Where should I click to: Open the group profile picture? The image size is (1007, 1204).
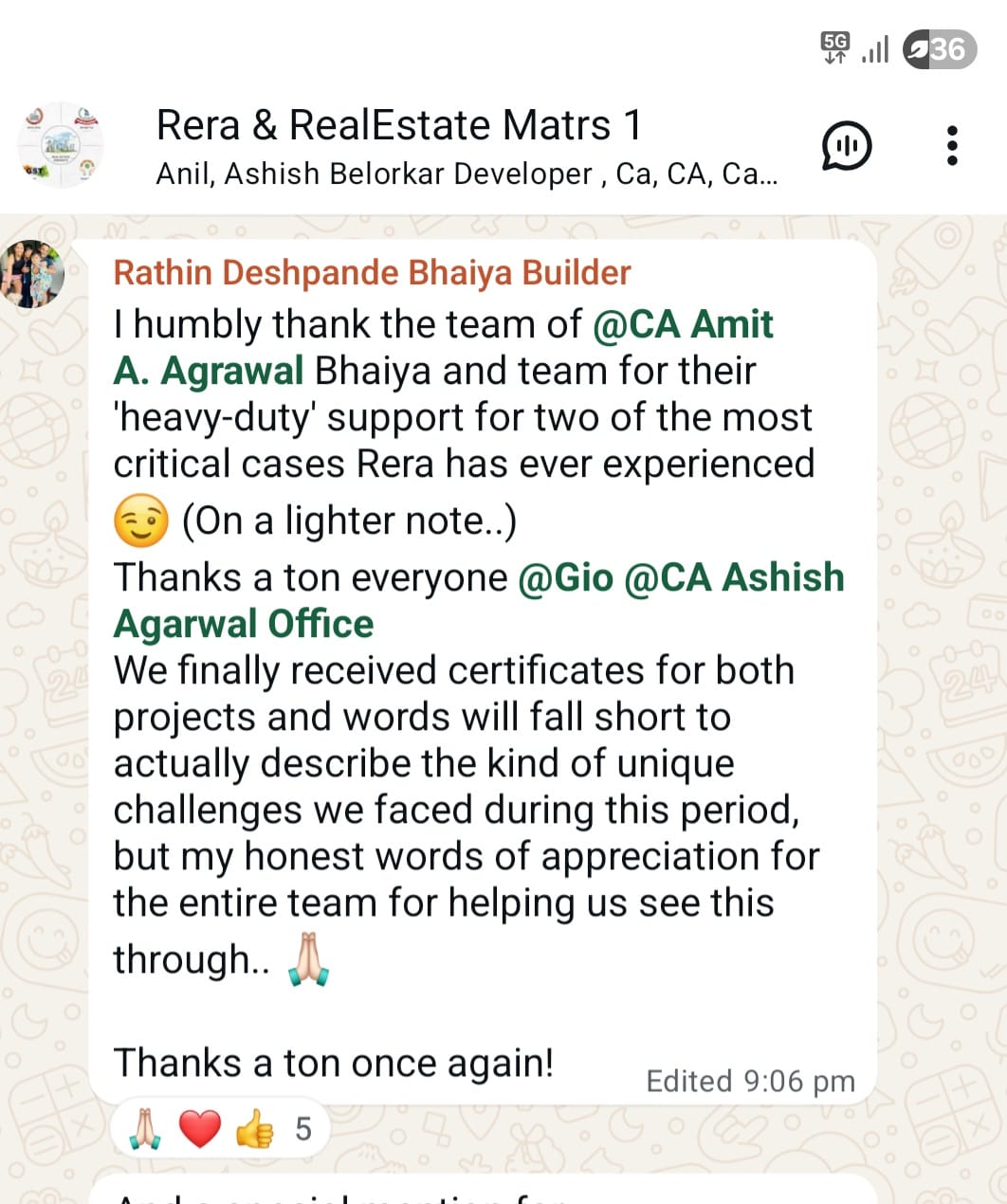click(61, 145)
